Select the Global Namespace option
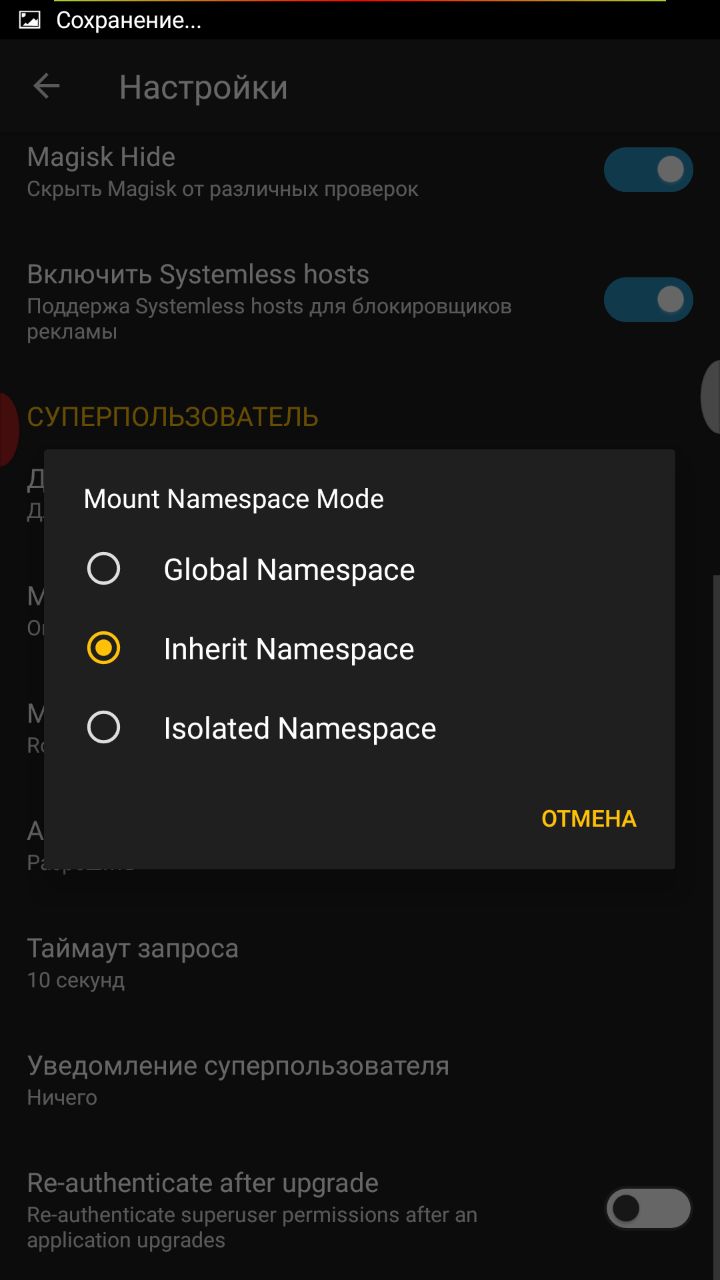 pos(104,569)
